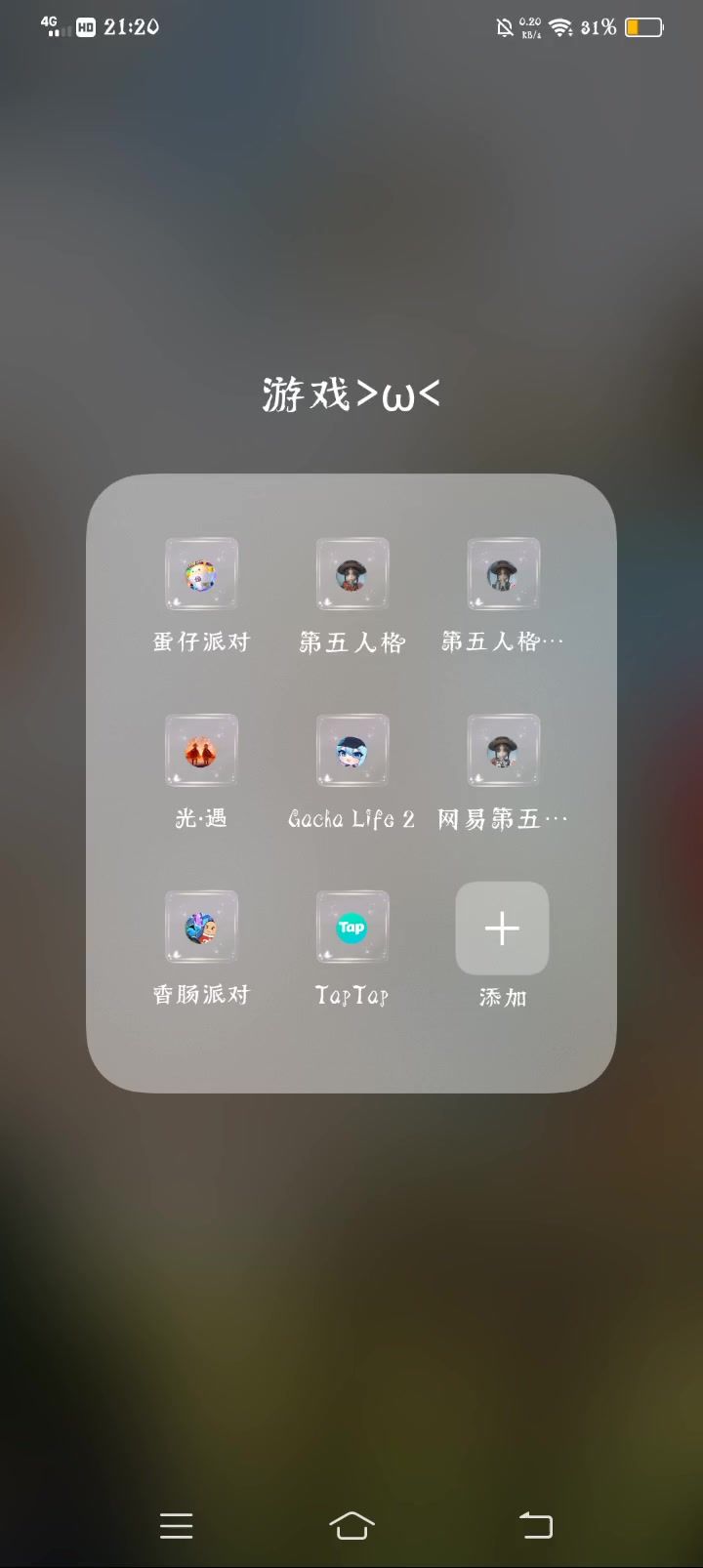Open the 香肠派对 game

tap(201, 928)
